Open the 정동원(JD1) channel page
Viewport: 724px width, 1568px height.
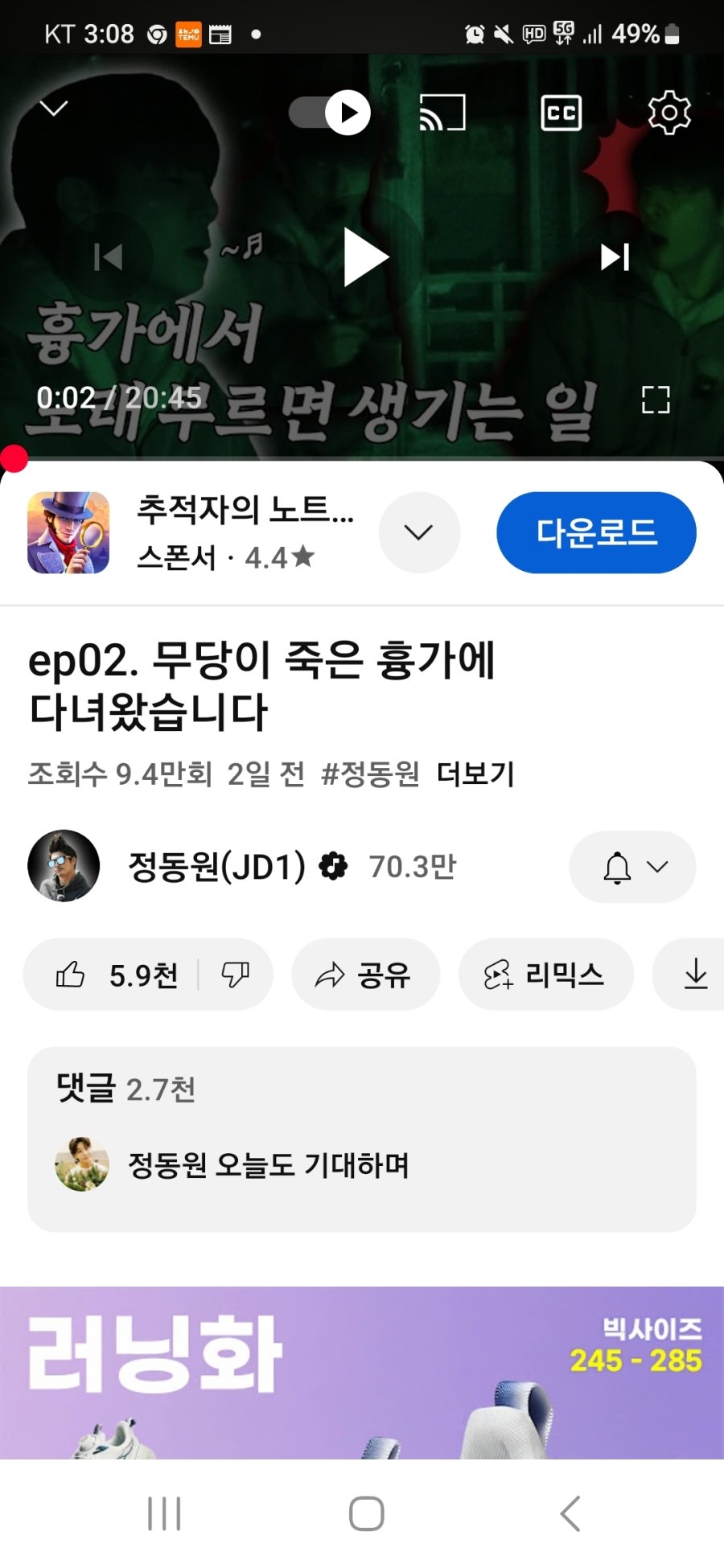pyautogui.click(x=217, y=866)
